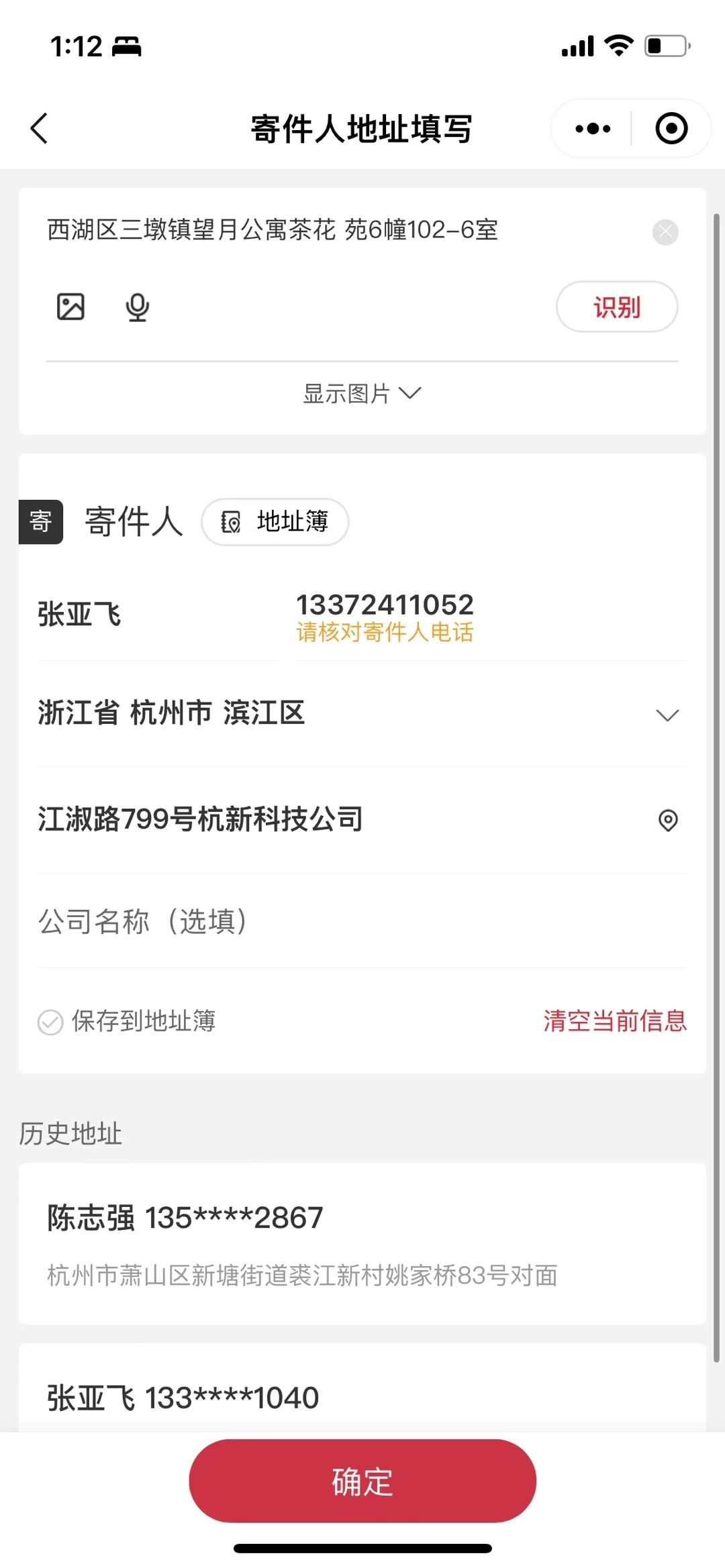Open the mini program more menu
Image resolution: width=725 pixels, height=1568 pixels.
click(593, 128)
